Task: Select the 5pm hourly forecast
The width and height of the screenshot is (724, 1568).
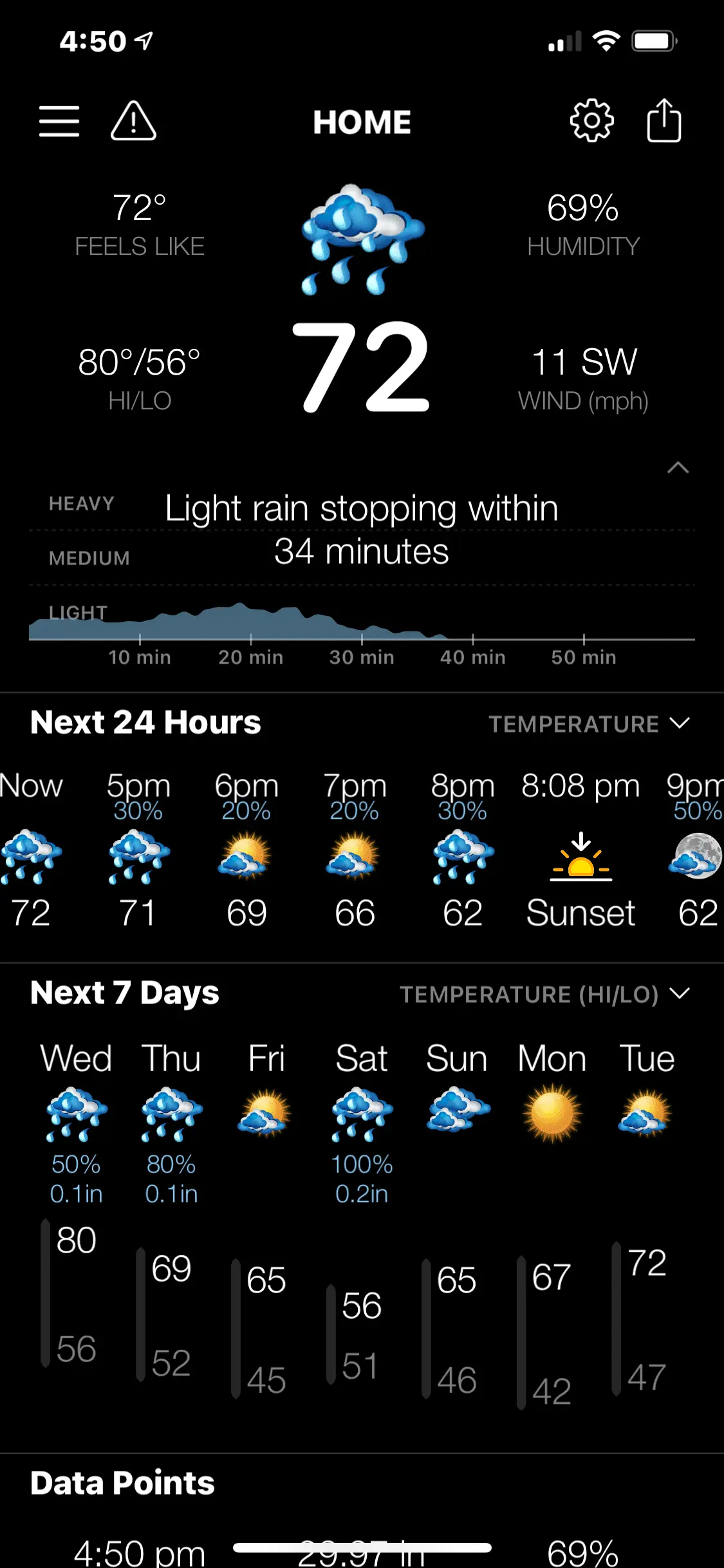Action: [138, 850]
